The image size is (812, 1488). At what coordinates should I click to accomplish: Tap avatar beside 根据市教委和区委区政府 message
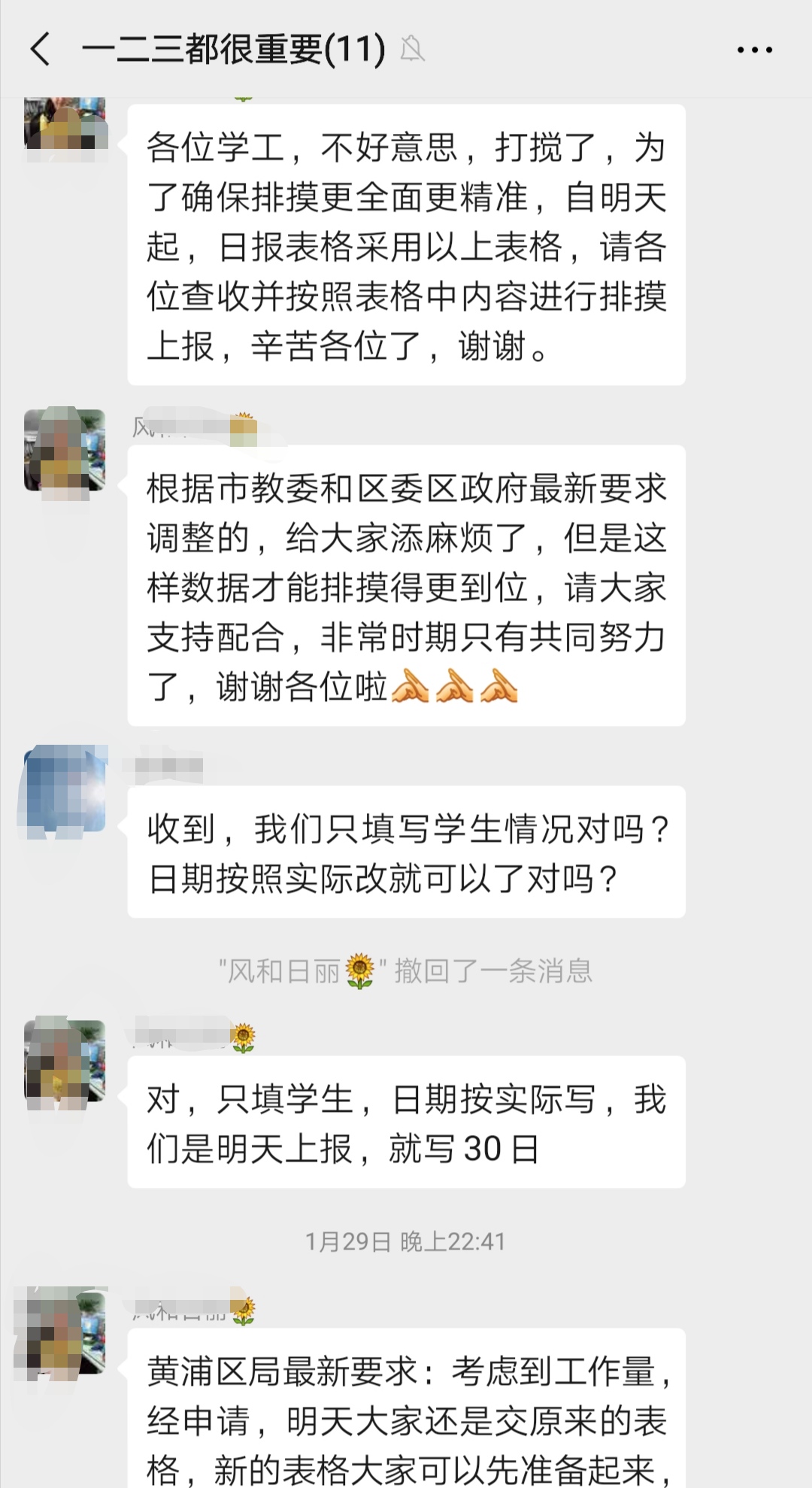65,451
